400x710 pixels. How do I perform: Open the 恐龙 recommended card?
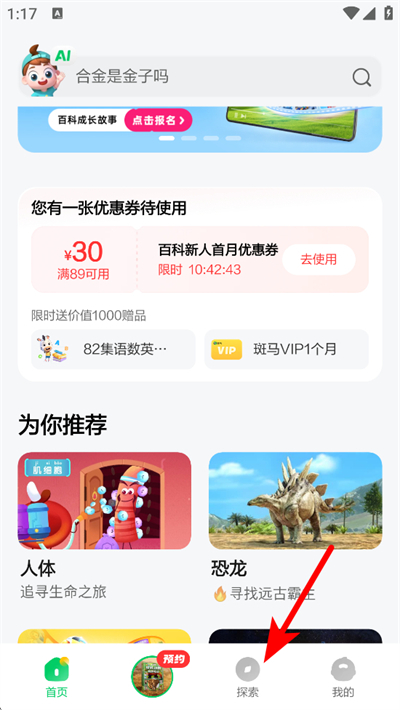pos(295,526)
